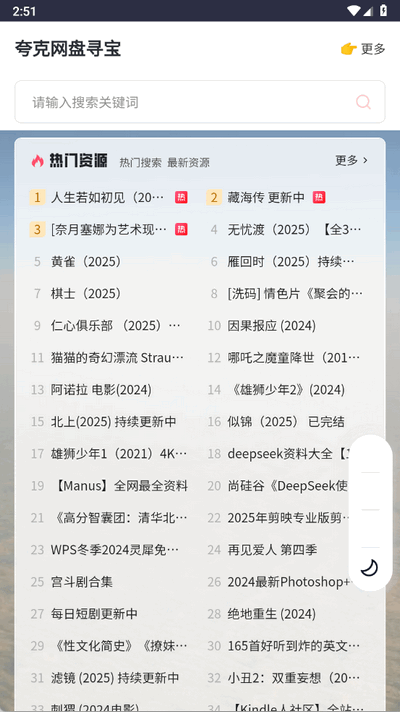Switch to the 热门搜索 tab
This screenshot has height=712, width=400.
pos(140,163)
